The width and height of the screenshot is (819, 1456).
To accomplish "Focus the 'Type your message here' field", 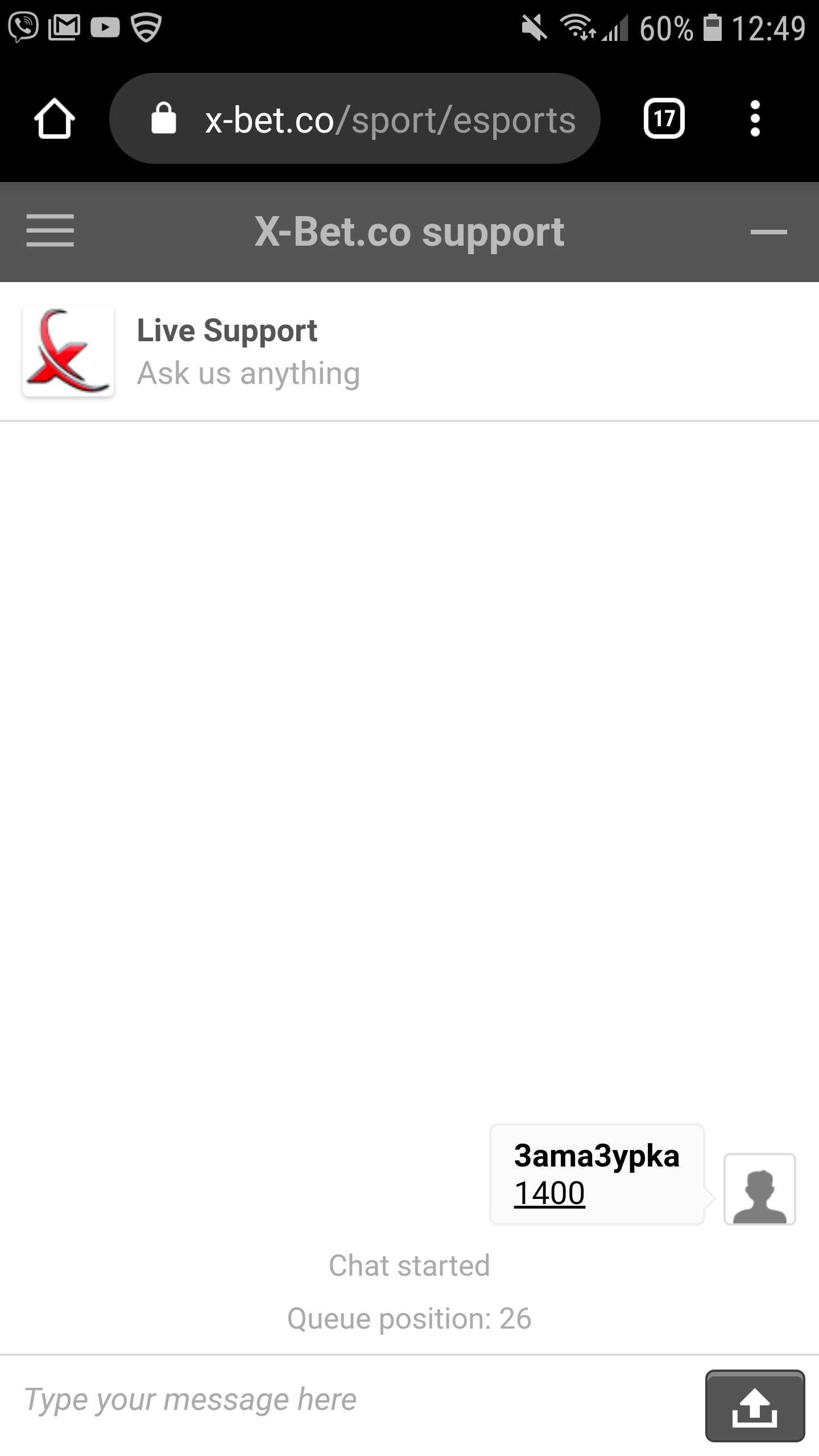I will click(x=353, y=1400).
